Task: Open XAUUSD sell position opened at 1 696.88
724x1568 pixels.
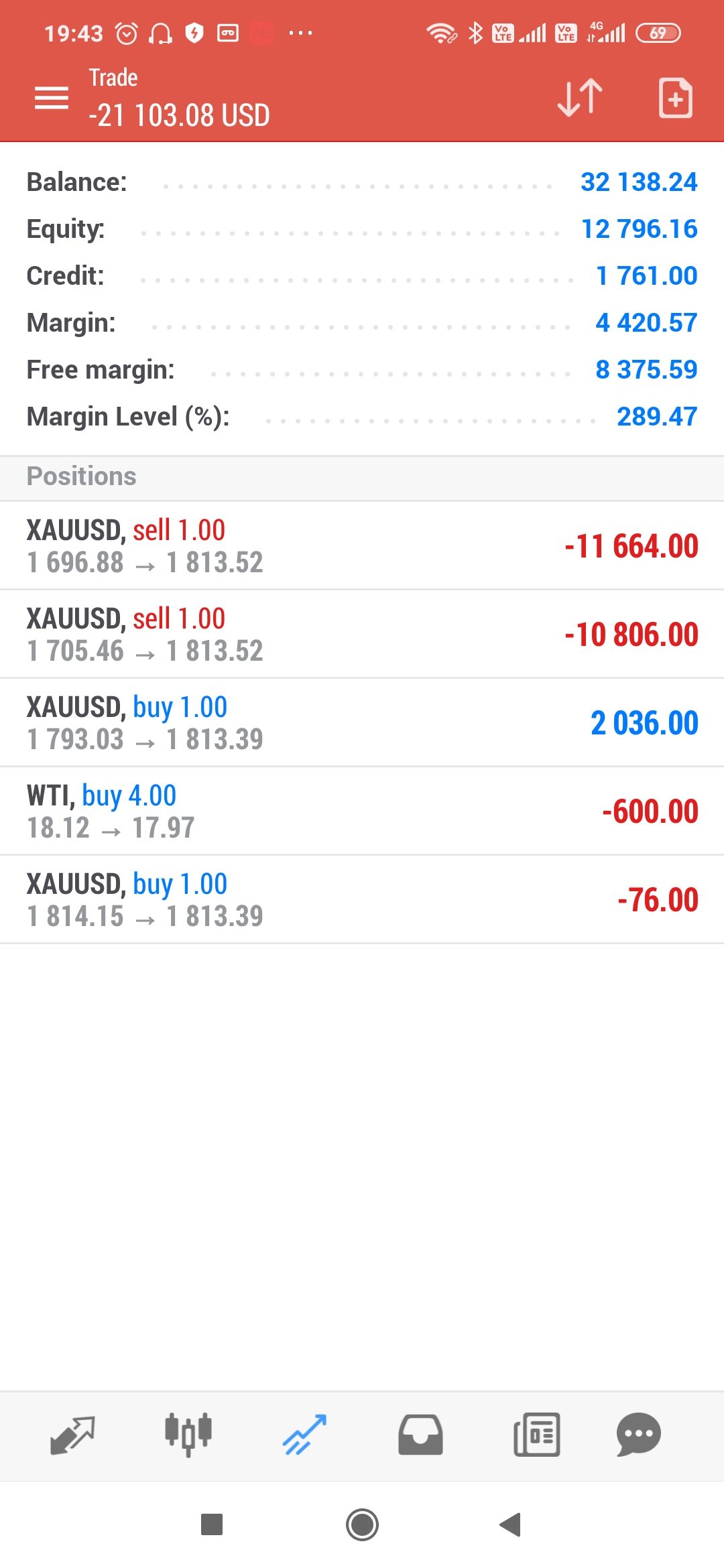Action: pos(362,546)
